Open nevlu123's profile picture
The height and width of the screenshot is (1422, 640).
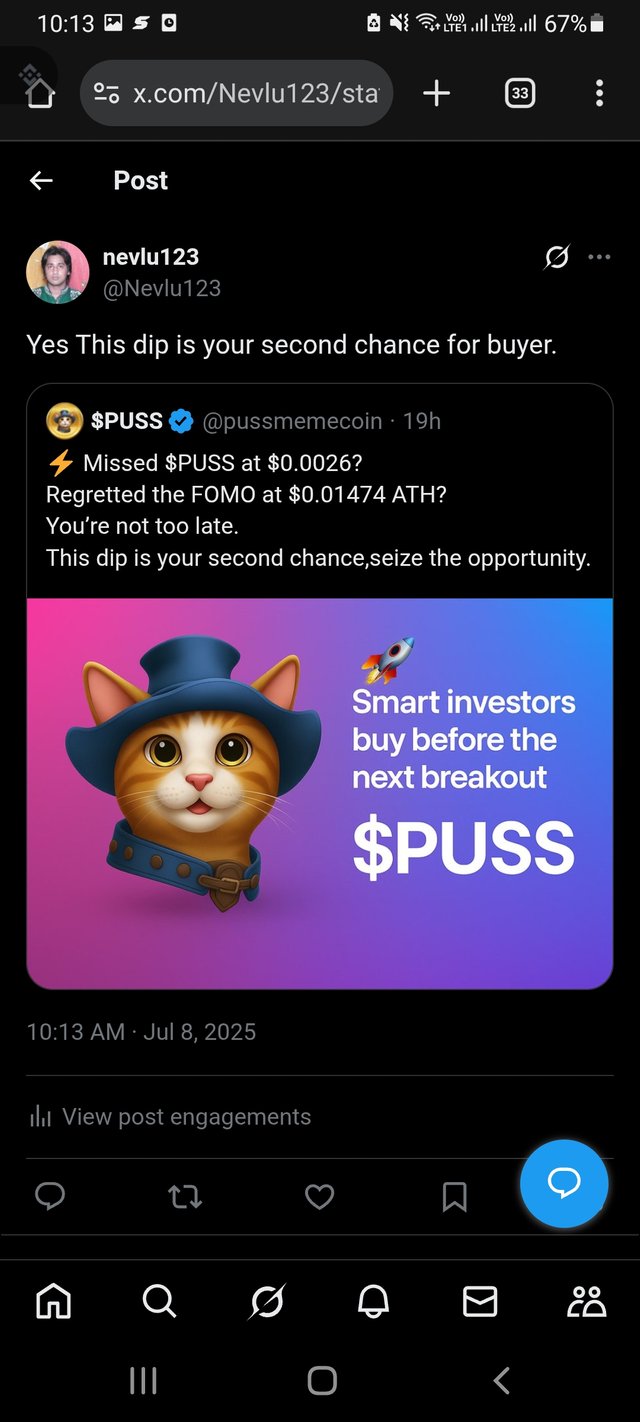[57, 272]
